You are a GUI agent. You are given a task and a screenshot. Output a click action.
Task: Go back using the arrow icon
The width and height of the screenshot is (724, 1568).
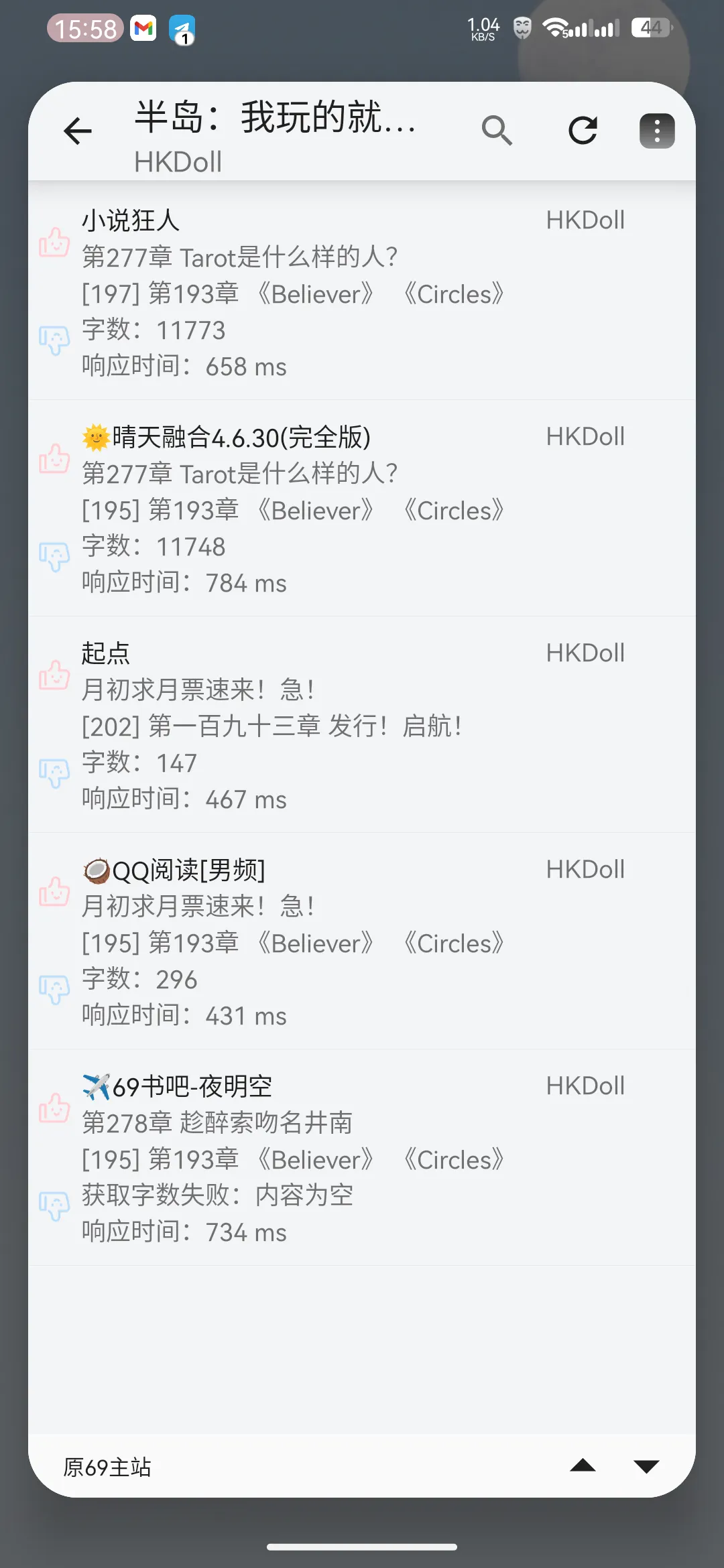click(x=78, y=131)
